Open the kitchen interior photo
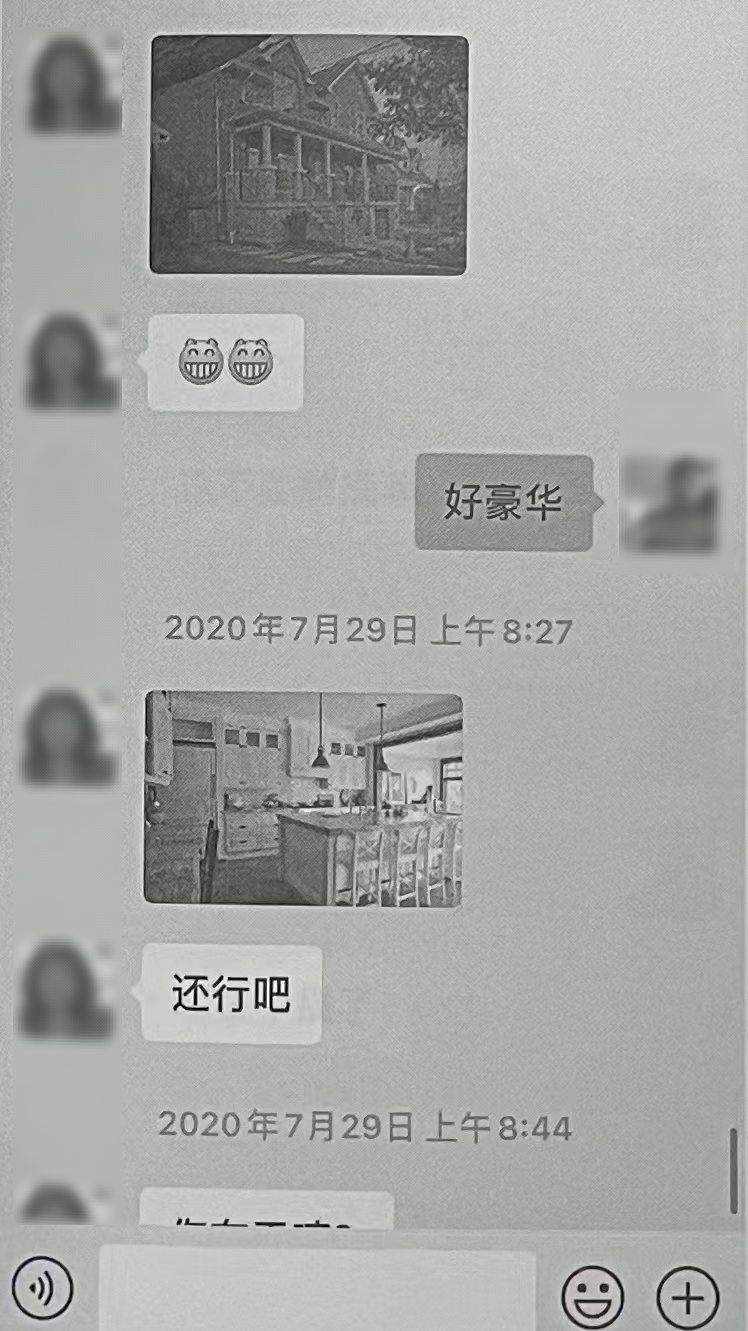This screenshot has height=1331, width=748. [x=304, y=798]
